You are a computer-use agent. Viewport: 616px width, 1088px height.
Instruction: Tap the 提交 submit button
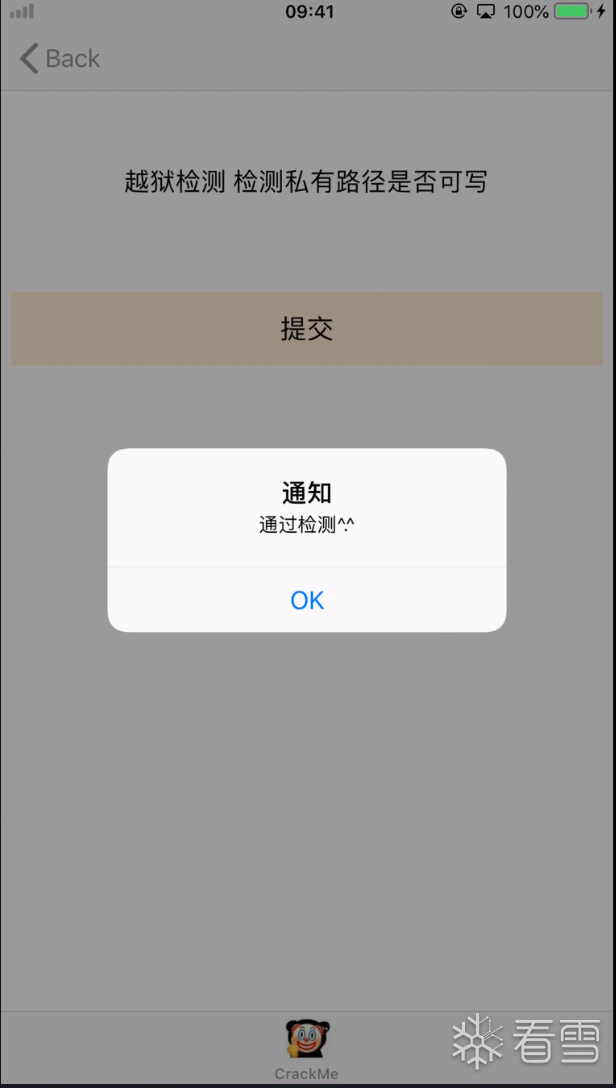point(307,329)
